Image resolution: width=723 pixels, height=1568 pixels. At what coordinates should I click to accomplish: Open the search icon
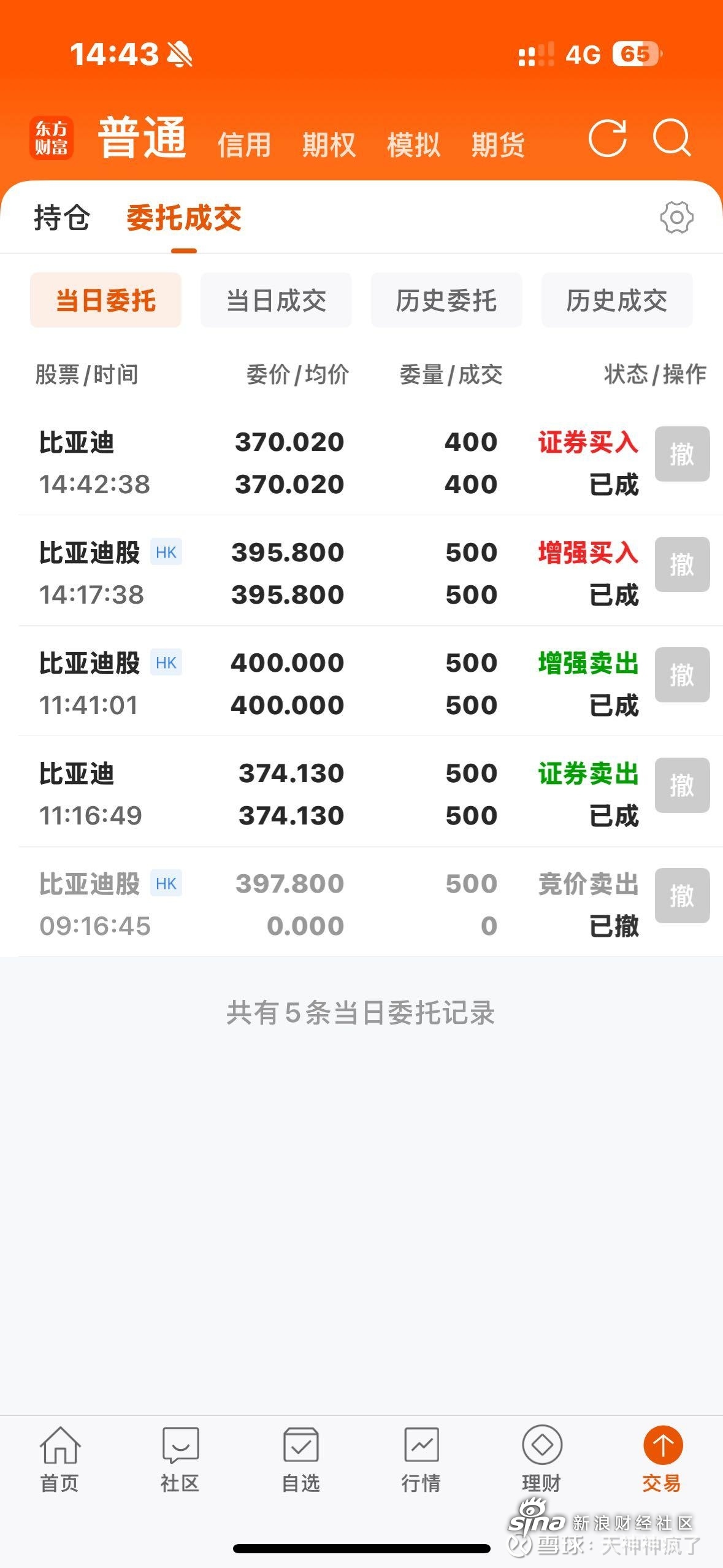pyautogui.click(x=671, y=138)
